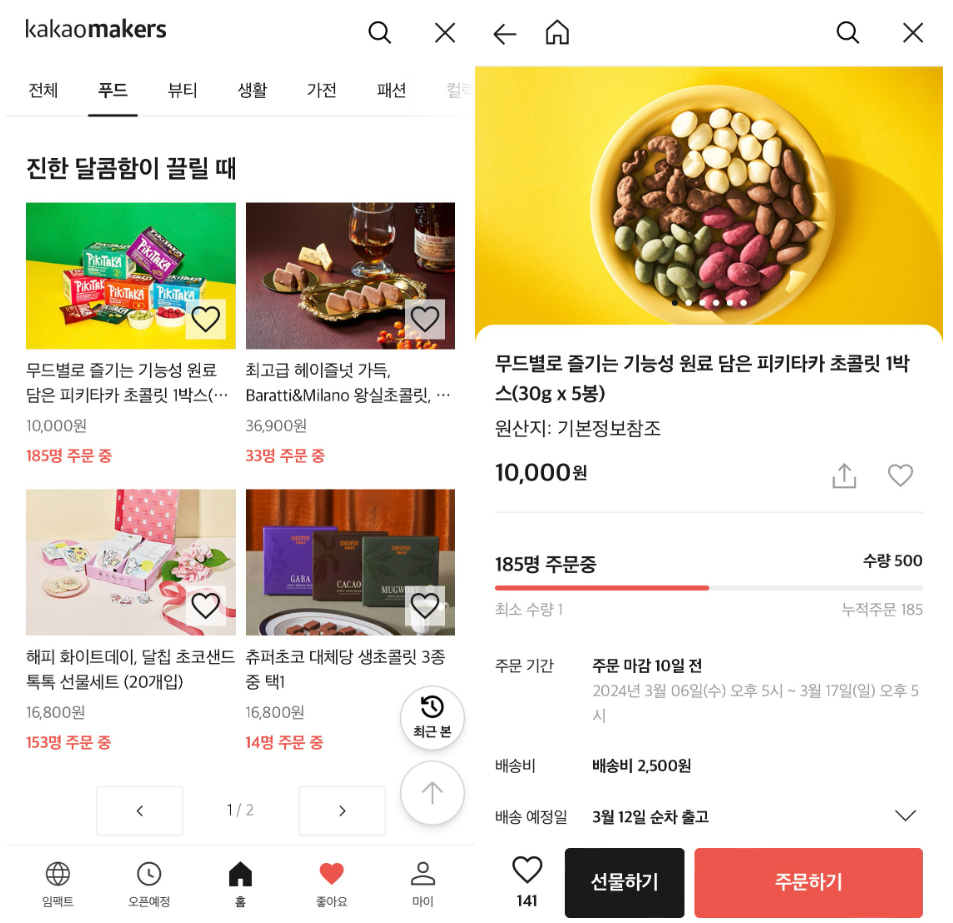Switch to the 뷰티 tab
This screenshot has height=923, width=953.
pyautogui.click(x=182, y=90)
